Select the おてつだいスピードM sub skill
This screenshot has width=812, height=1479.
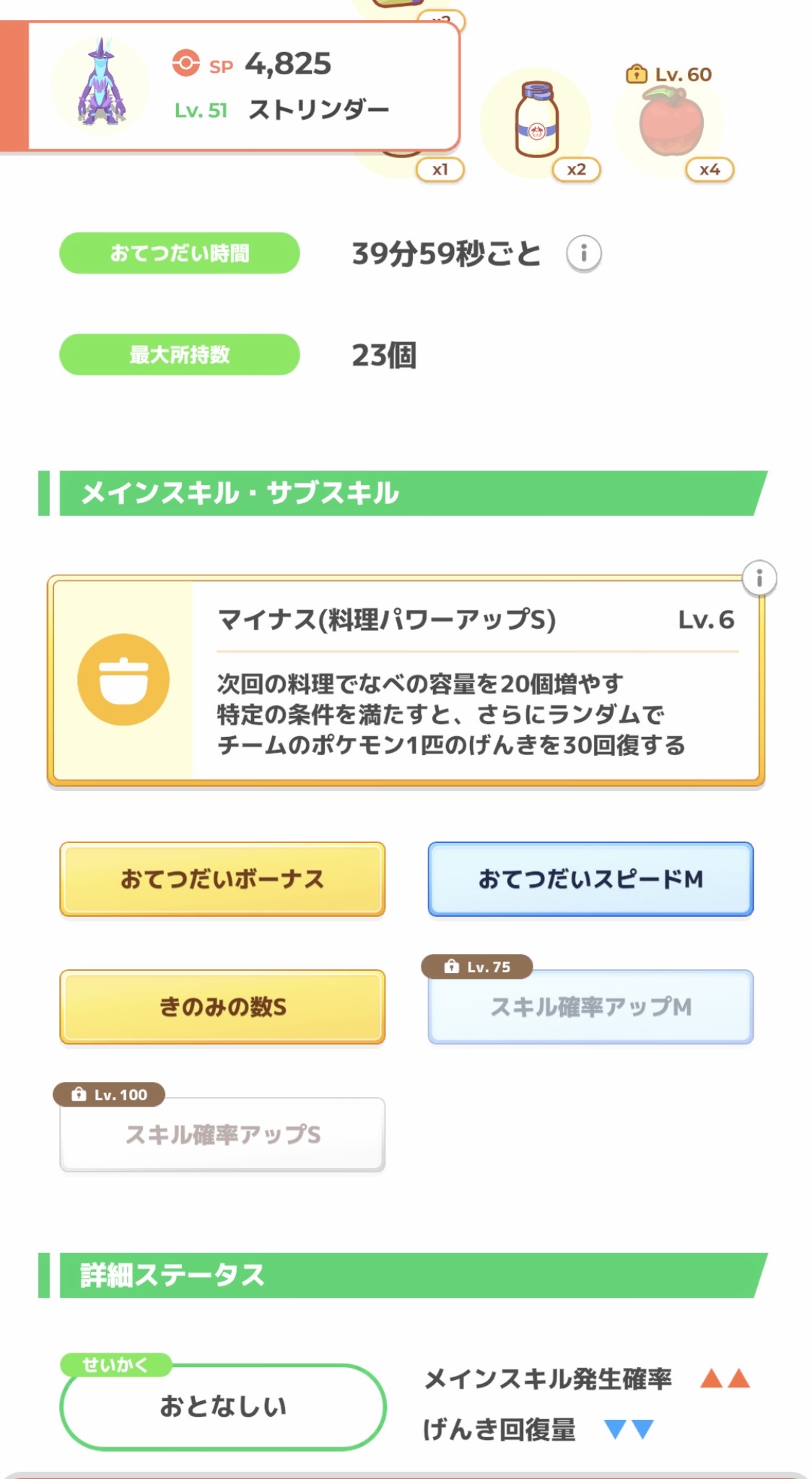coord(590,879)
